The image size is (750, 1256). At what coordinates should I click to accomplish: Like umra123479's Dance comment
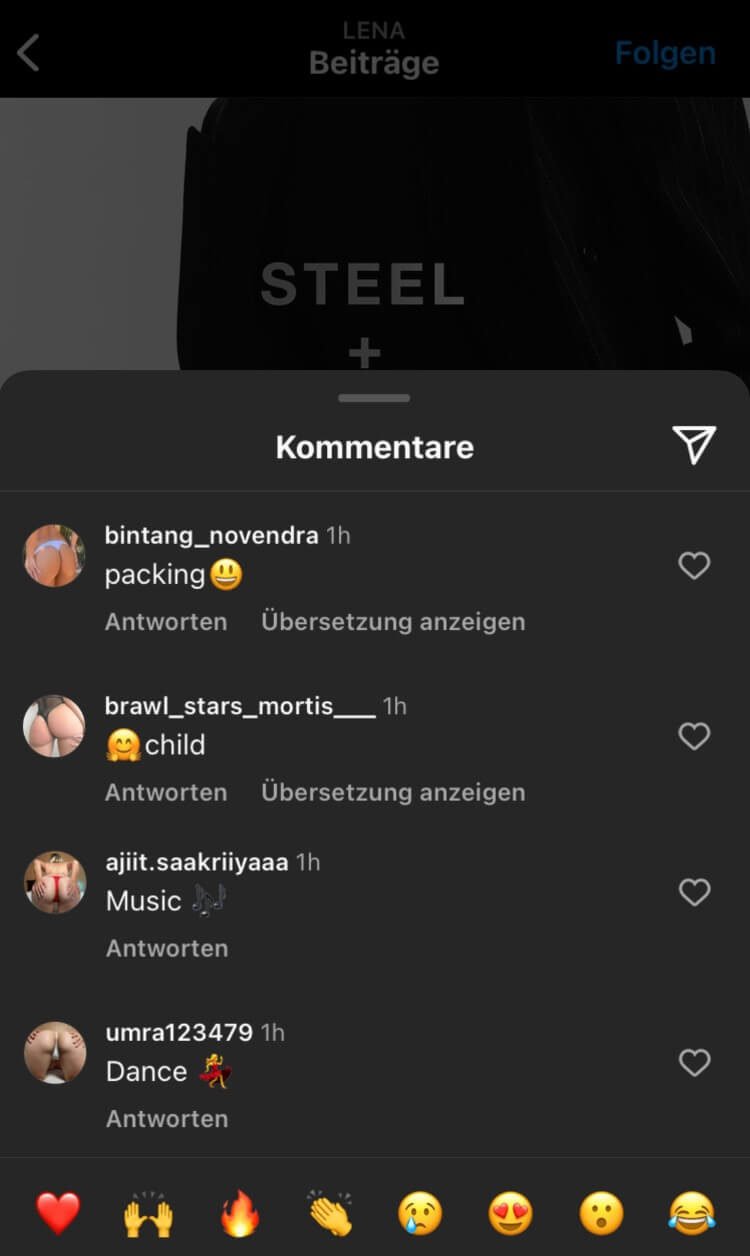click(694, 1062)
